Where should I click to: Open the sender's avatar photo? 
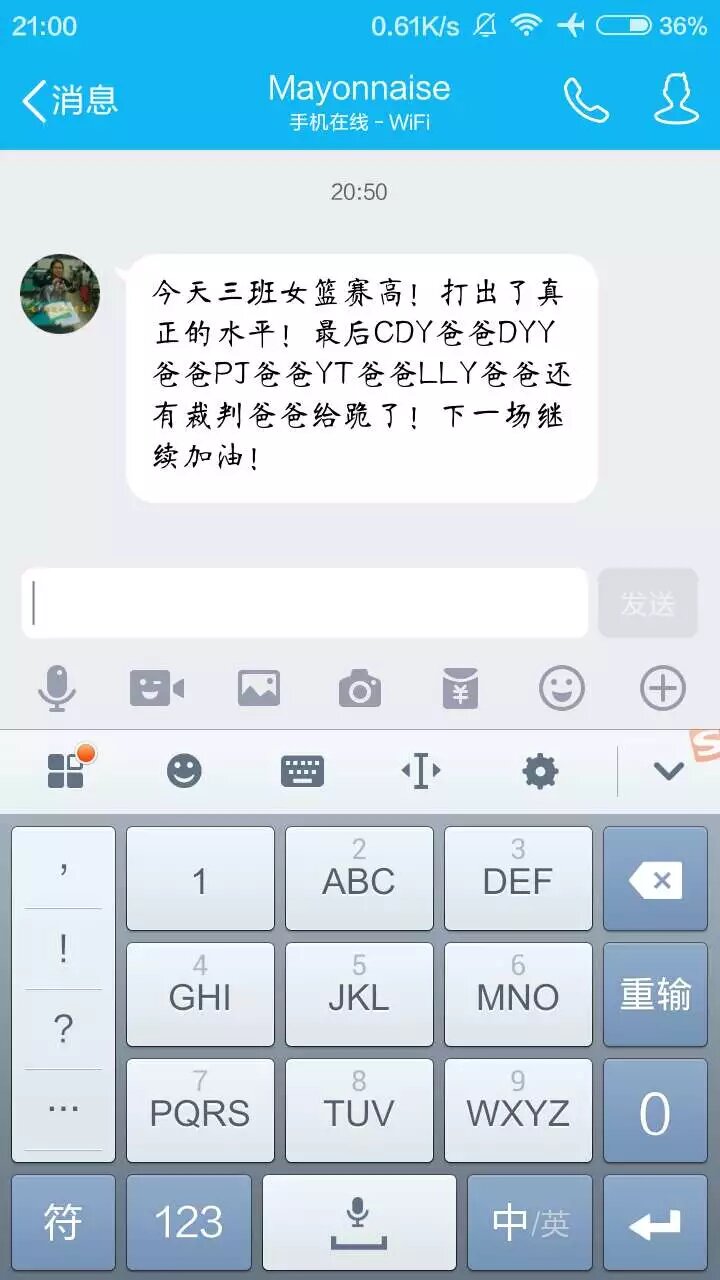point(60,293)
